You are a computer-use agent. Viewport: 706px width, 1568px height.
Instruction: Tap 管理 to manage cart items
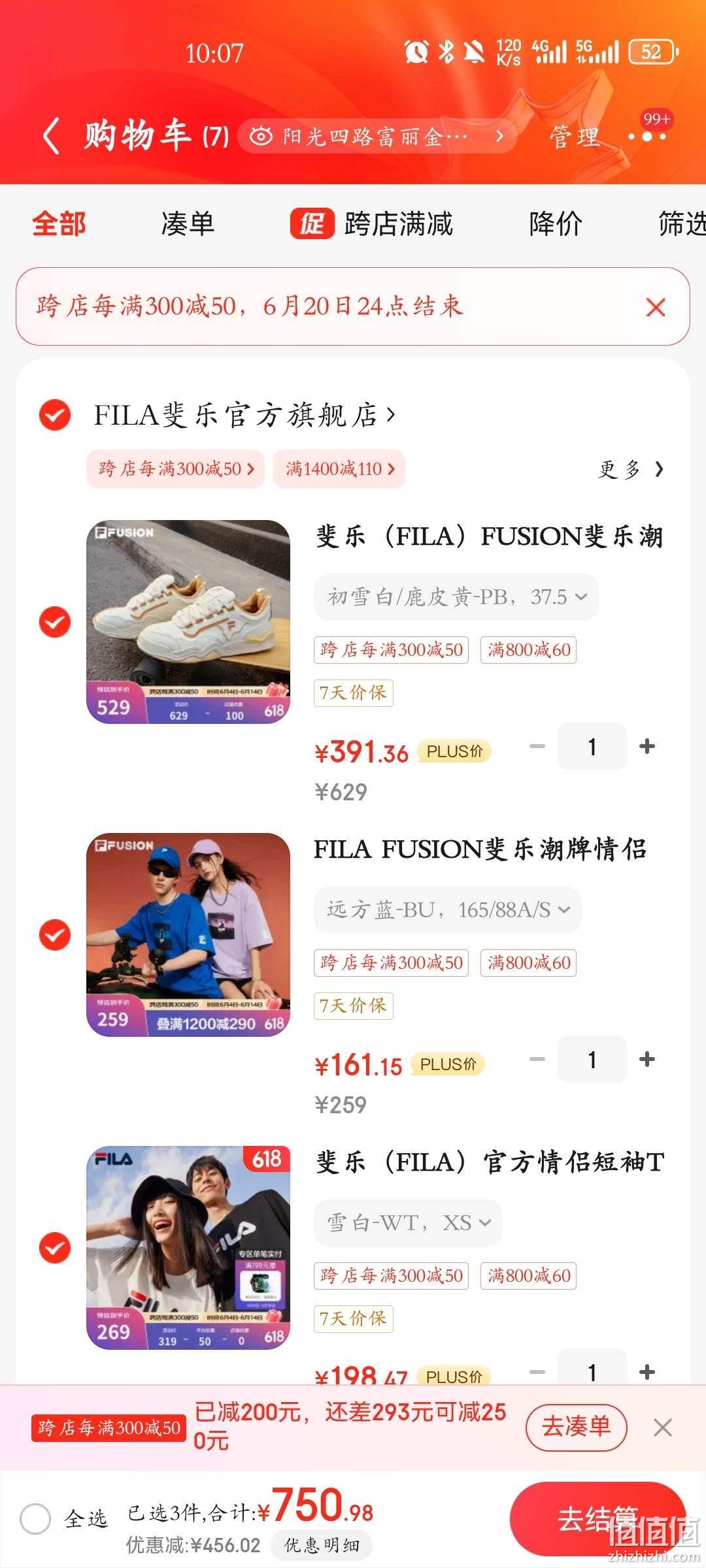(x=575, y=137)
